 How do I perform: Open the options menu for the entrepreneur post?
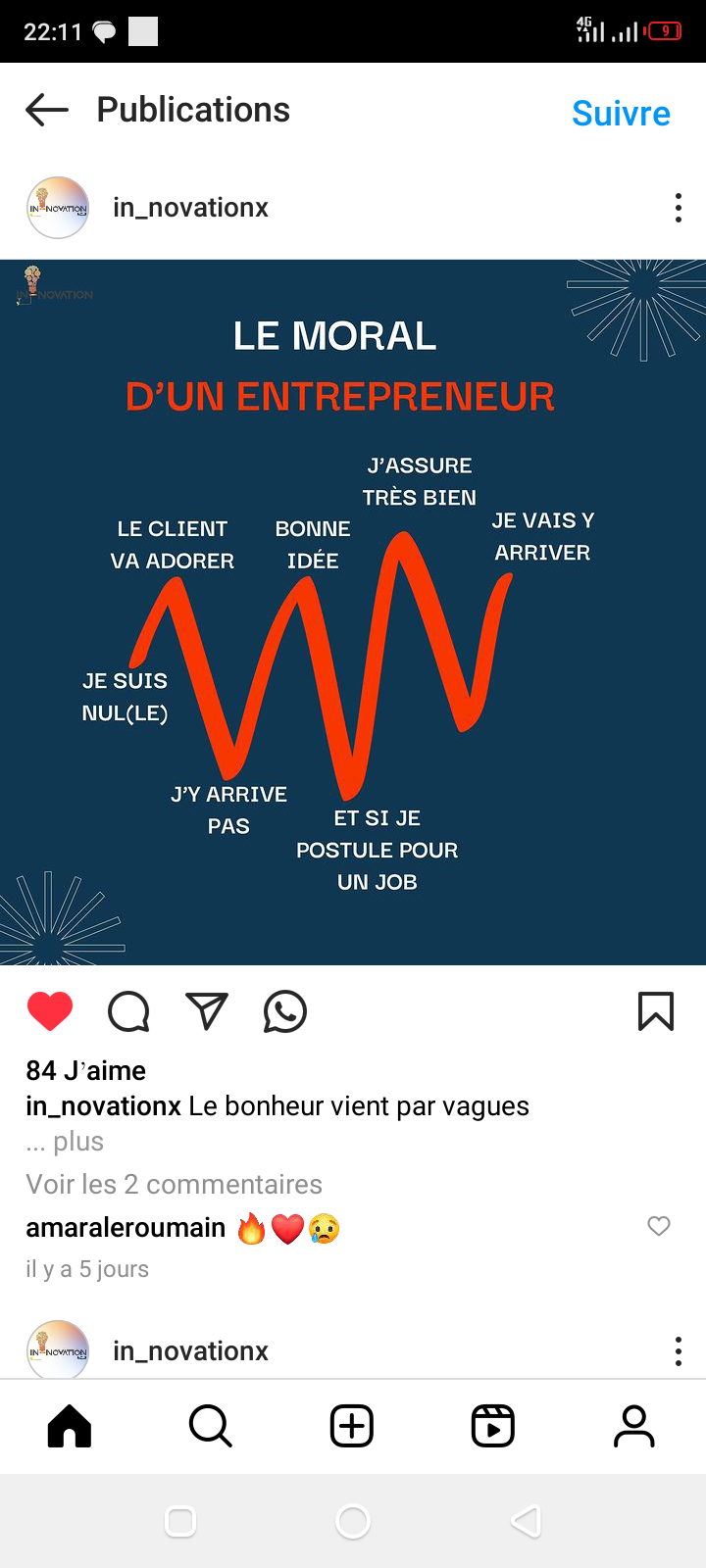678,208
